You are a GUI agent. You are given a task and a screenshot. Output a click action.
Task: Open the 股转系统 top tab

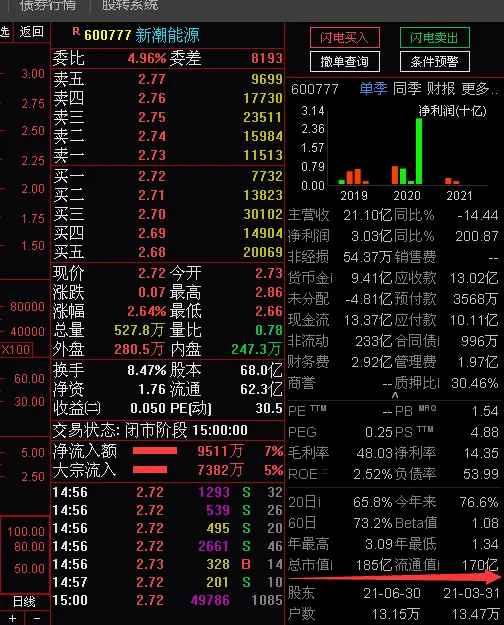coord(130,5)
